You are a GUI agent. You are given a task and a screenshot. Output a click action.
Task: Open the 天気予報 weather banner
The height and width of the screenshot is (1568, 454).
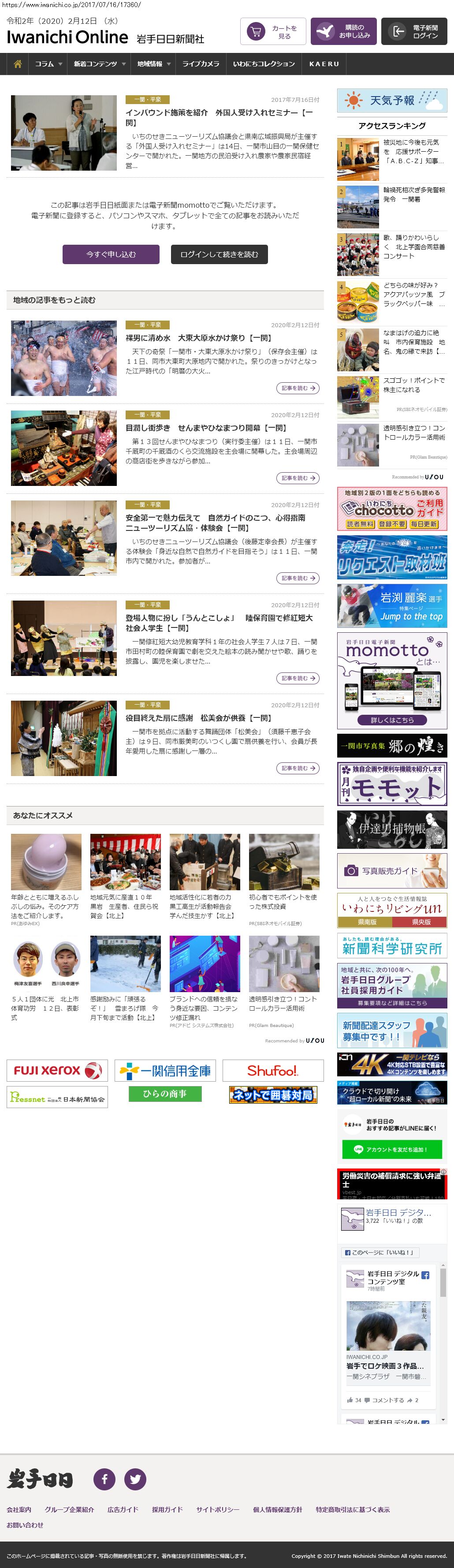click(392, 101)
